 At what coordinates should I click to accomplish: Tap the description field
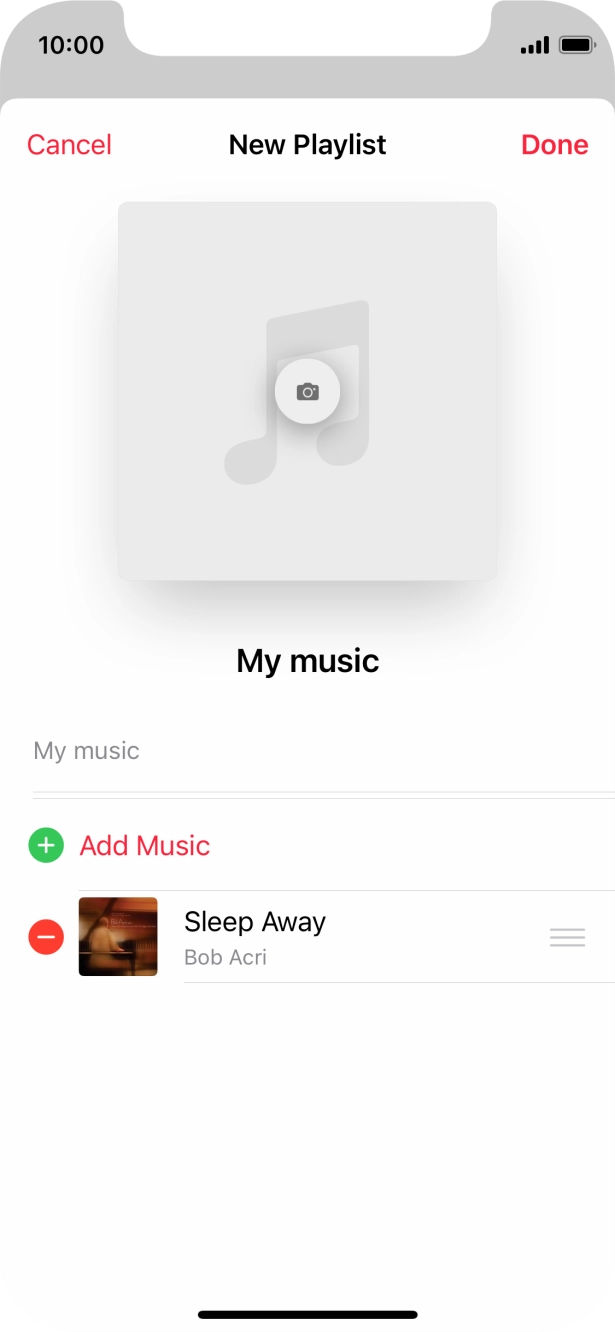(300, 751)
